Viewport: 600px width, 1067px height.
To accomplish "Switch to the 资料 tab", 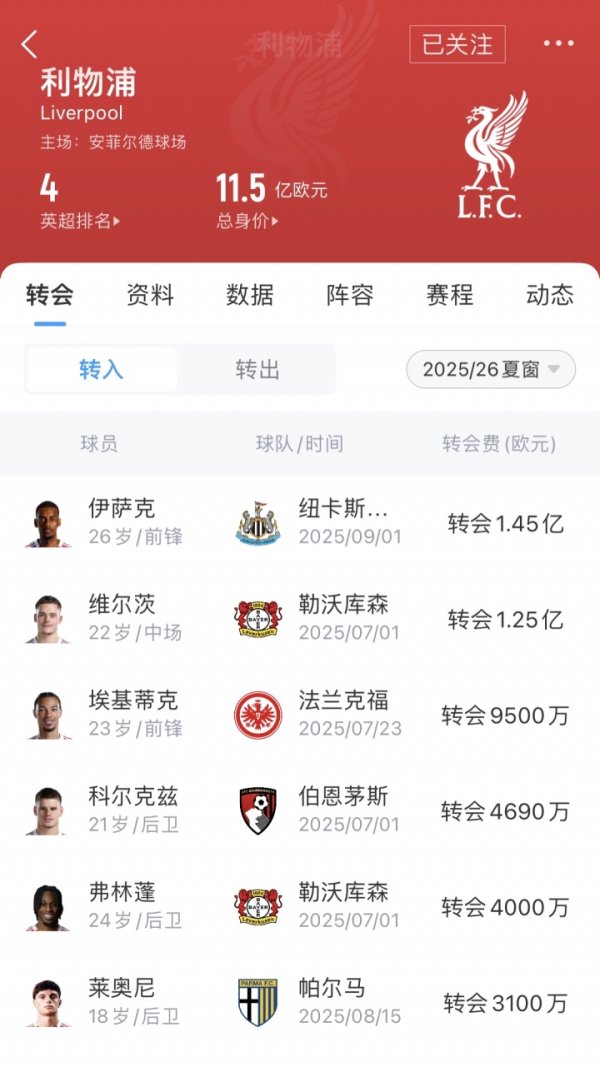I will tap(150, 295).
